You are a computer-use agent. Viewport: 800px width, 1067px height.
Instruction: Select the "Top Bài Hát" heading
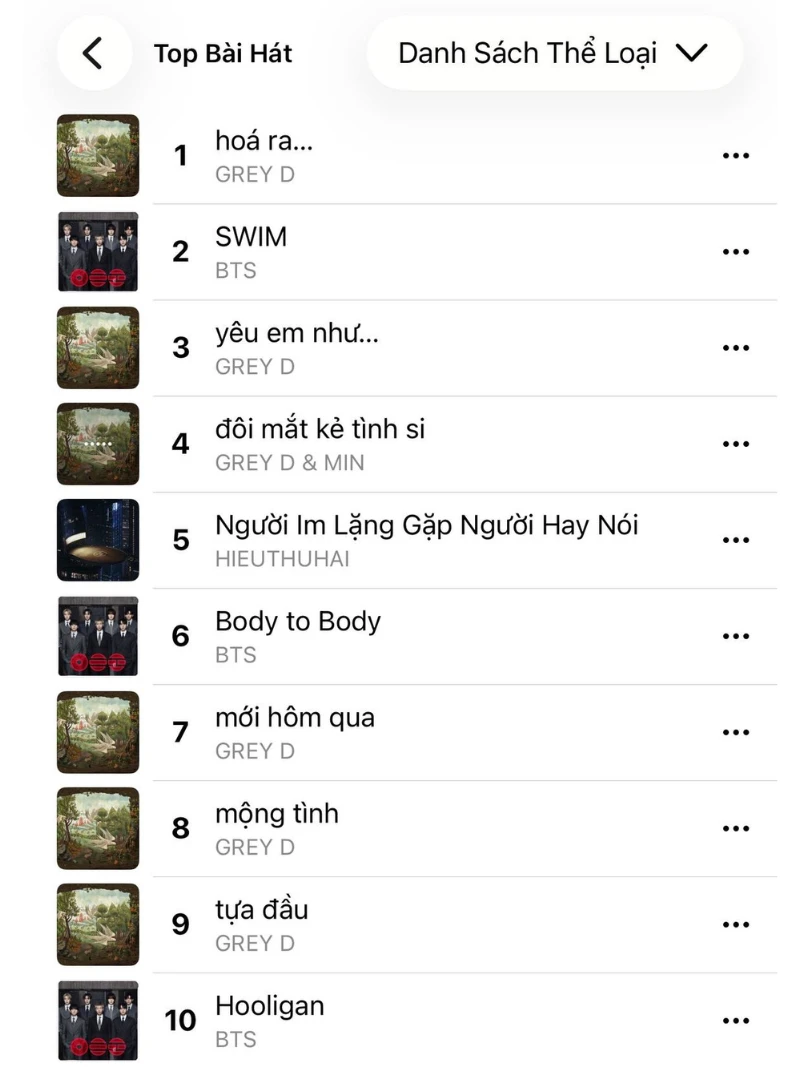222,53
